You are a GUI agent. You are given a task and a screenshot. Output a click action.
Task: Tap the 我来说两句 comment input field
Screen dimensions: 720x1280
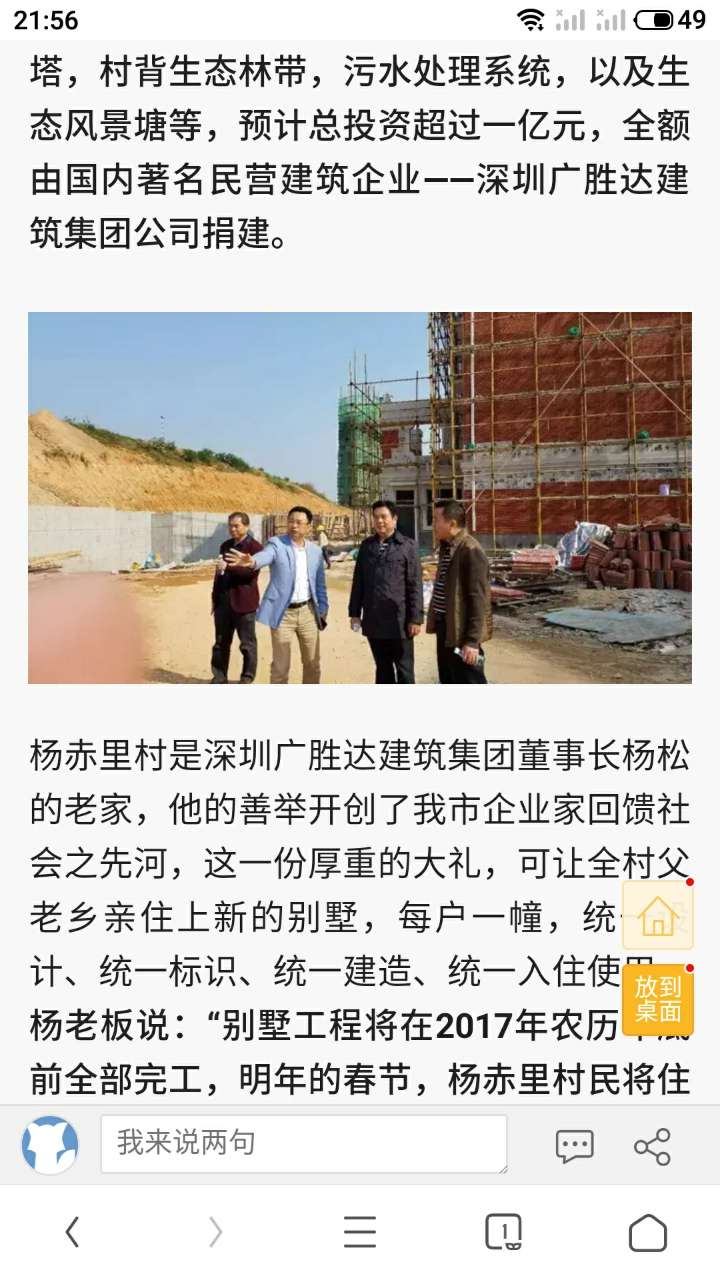[303, 1144]
